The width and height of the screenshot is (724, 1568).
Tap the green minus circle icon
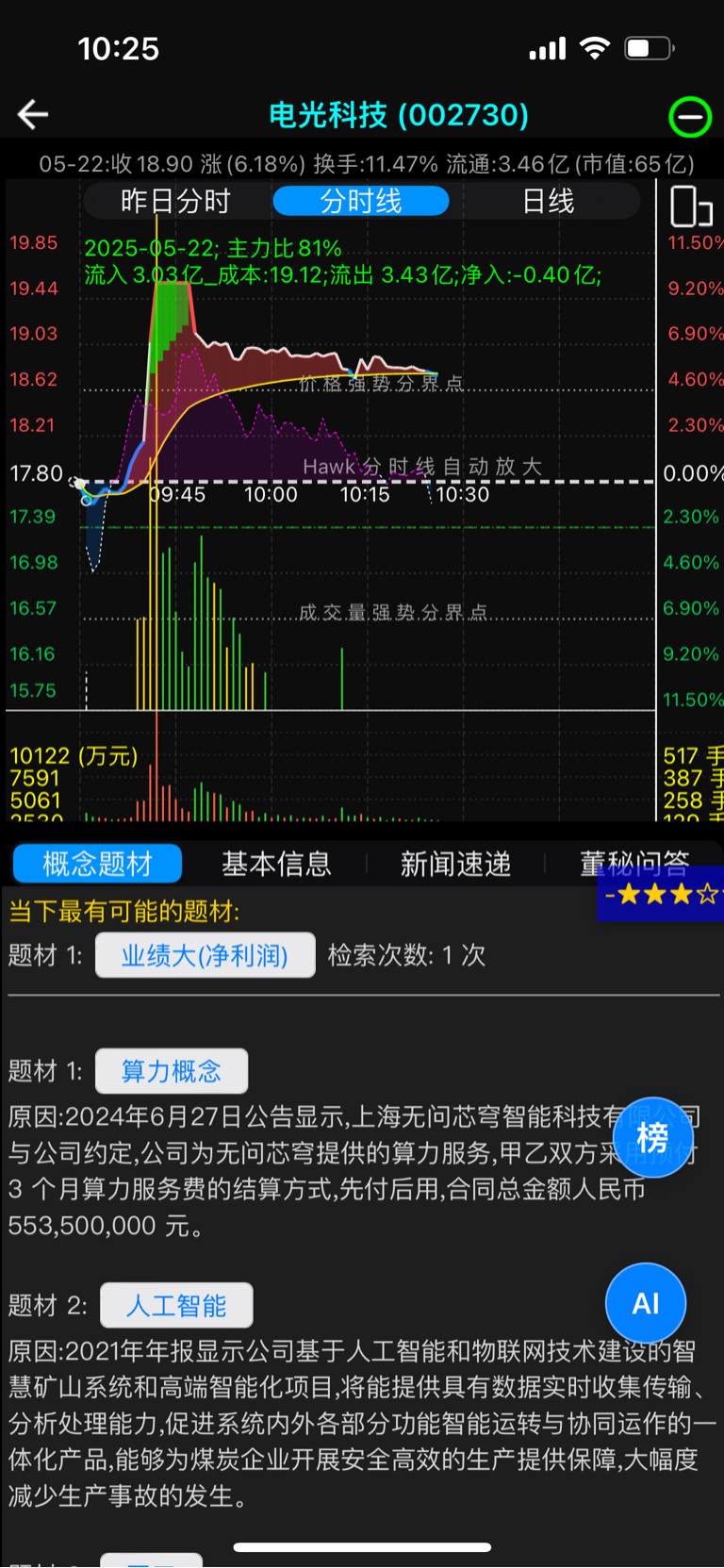tap(690, 117)
